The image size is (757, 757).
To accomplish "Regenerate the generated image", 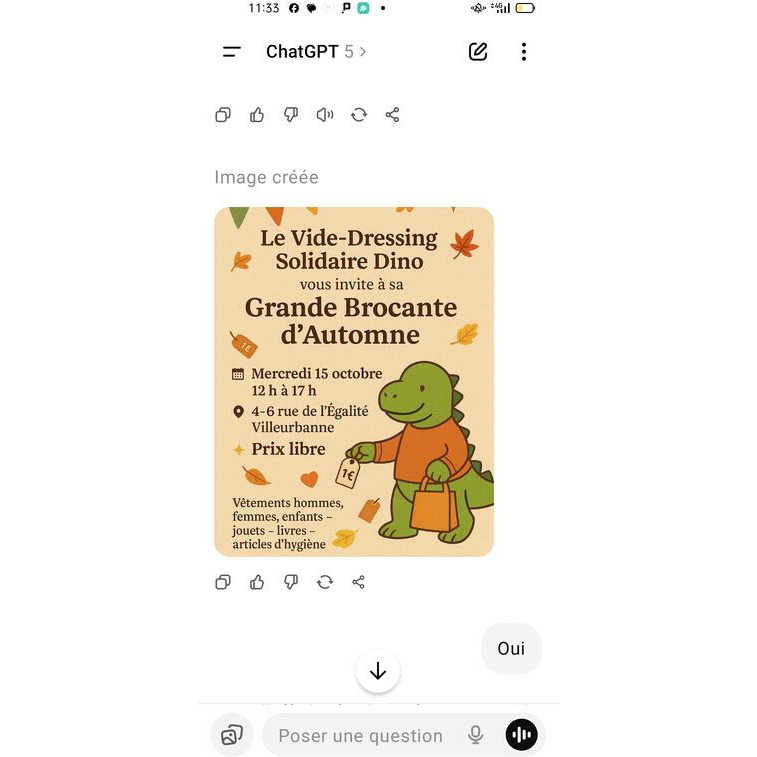I will click(x=325, y=582).
